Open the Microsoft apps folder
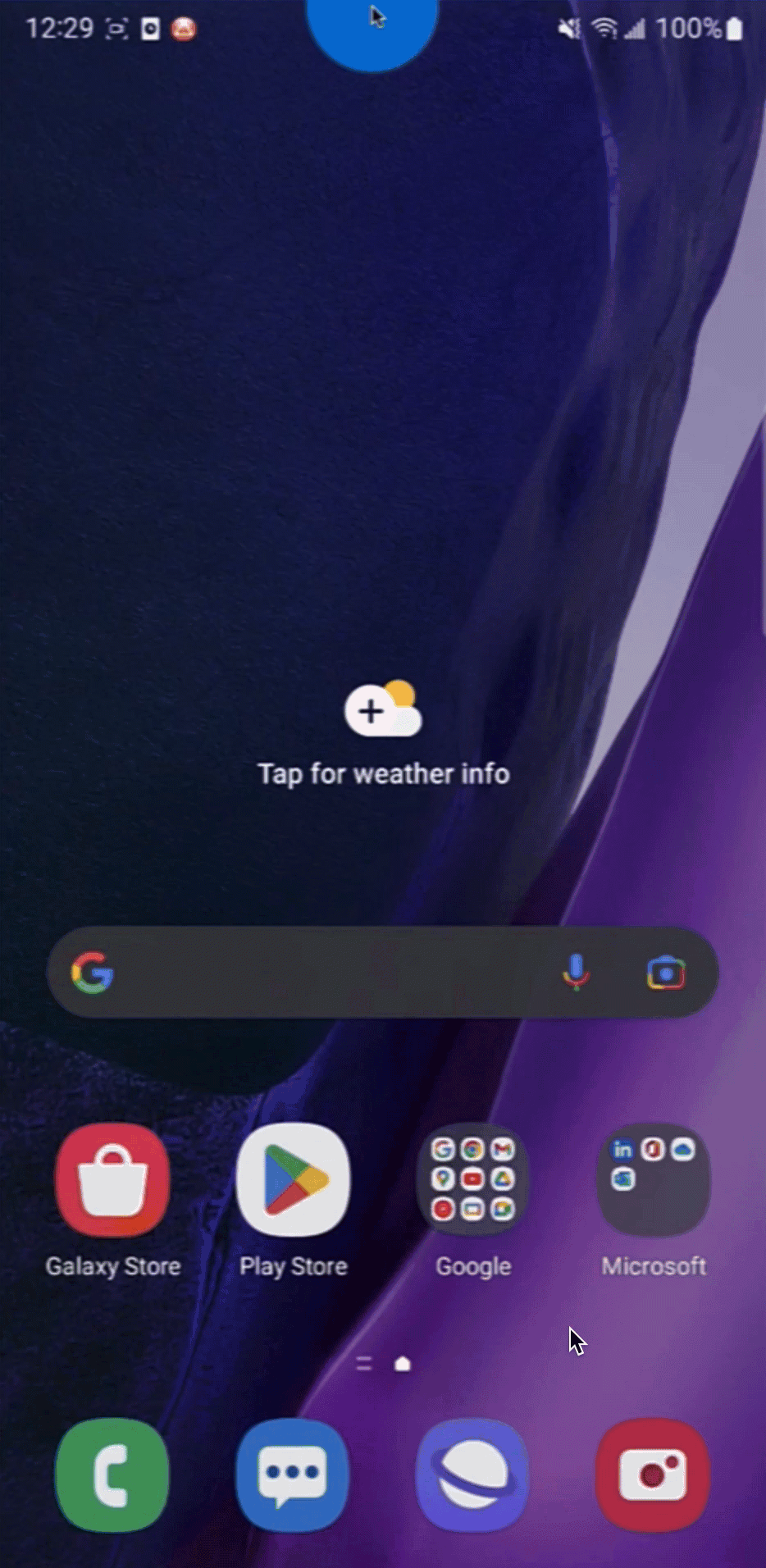This screenshot has height=1568, width=766. pyautogui.click(x=654, y=1181)
